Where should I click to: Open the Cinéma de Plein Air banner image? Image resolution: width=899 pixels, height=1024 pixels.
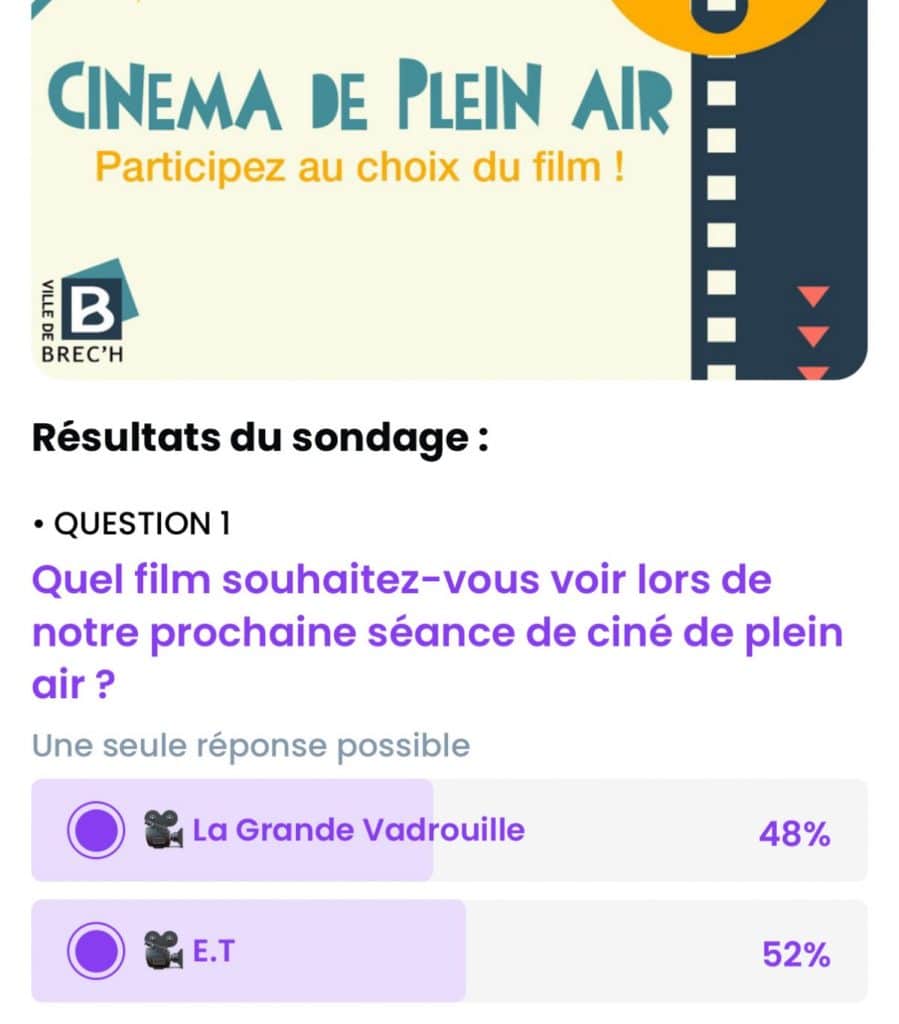[449, 189]
